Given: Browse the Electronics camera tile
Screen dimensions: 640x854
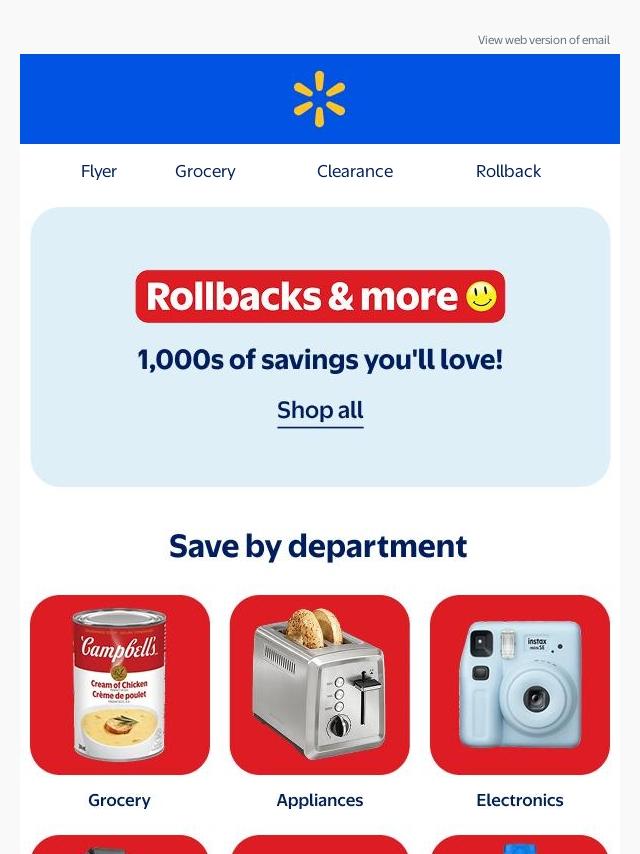Looking at the screenshot, I should click(x=520, y=685).
